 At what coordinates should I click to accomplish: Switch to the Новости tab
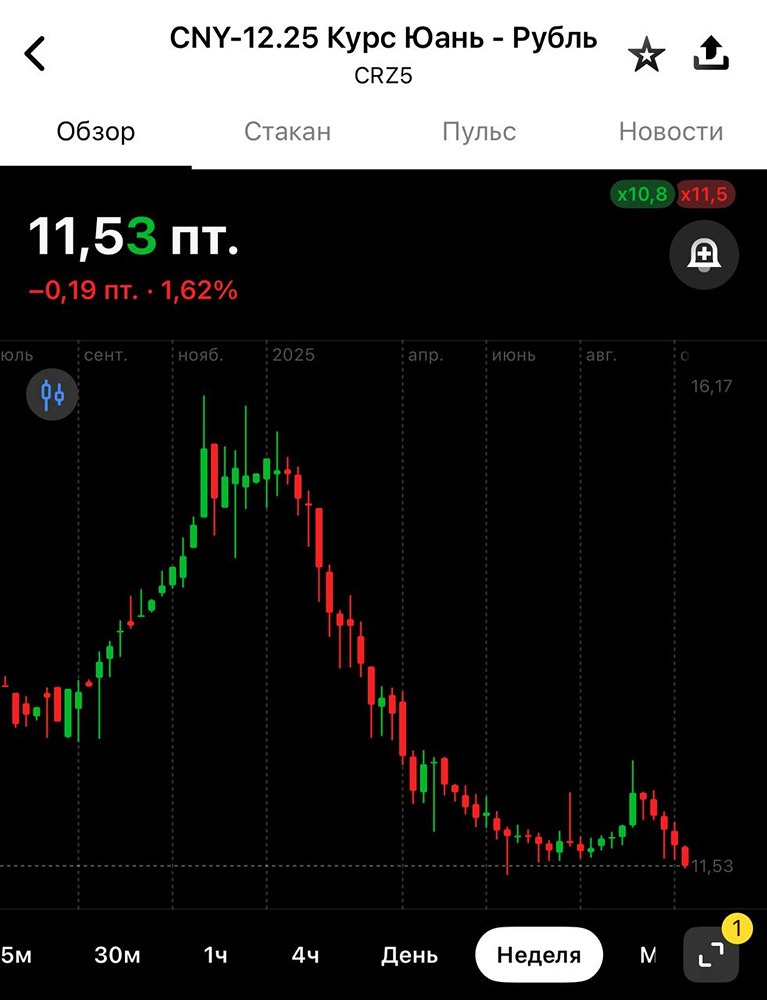pos(670,131)
